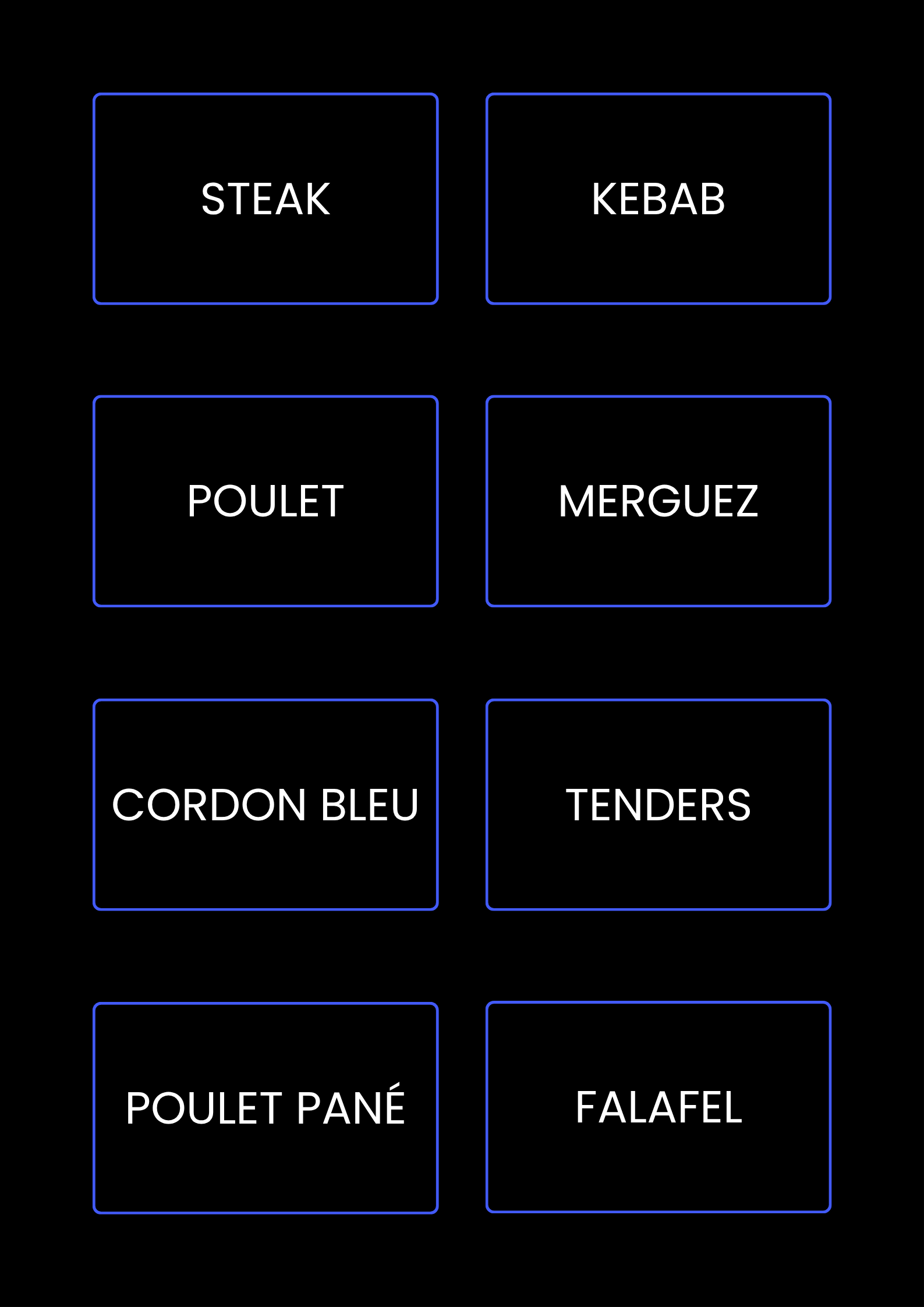Select the STEAK option
This screenshot has height=1307, width=924.
click(265, 199)
